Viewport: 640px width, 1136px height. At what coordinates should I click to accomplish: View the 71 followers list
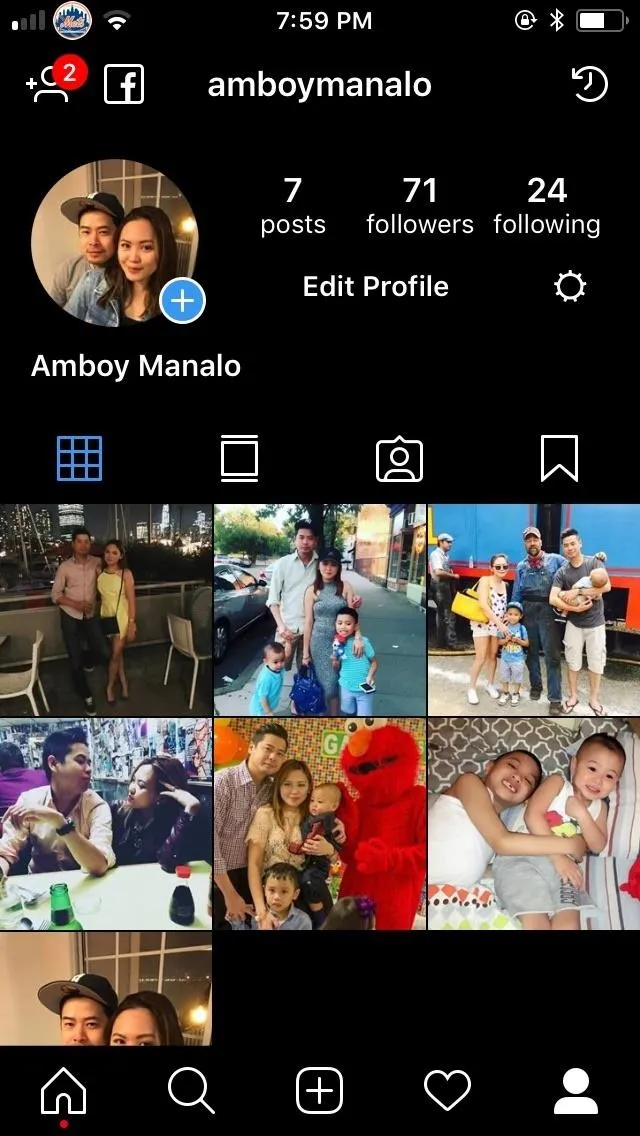point(420,206)
